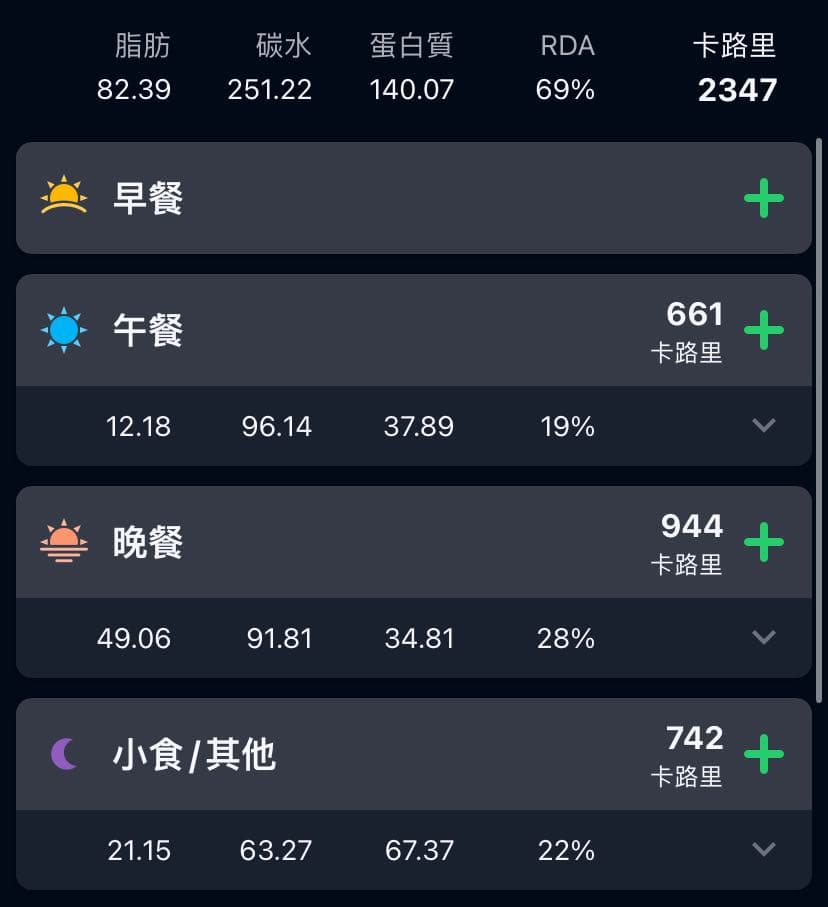The height and width of the screenshot is (907, 828).
Task: Expand the 晚餐 details chevron
Action: click(764, 638)
